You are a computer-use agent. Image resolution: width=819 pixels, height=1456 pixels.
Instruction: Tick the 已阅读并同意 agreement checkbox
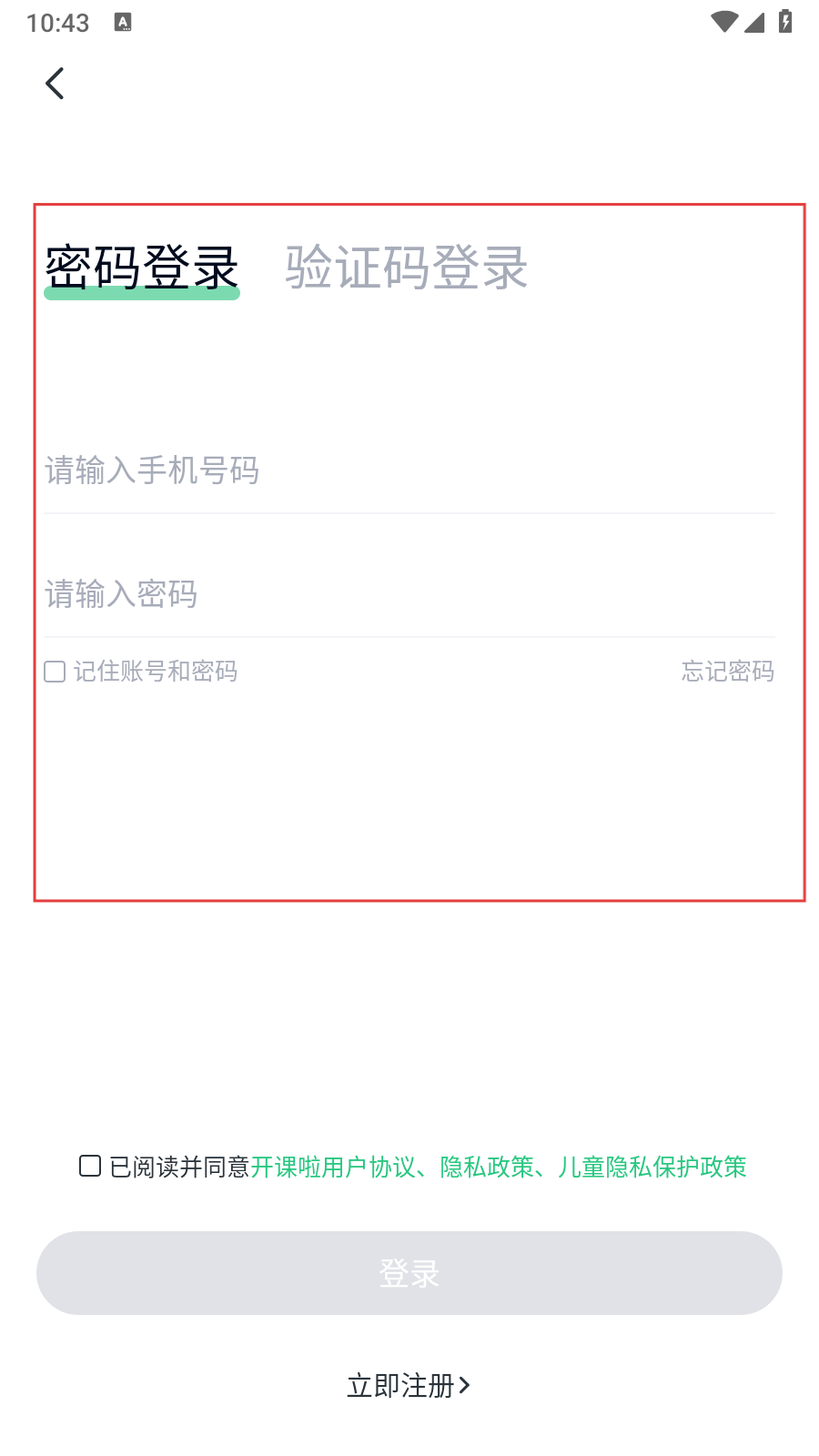(x=90, y=1166)
